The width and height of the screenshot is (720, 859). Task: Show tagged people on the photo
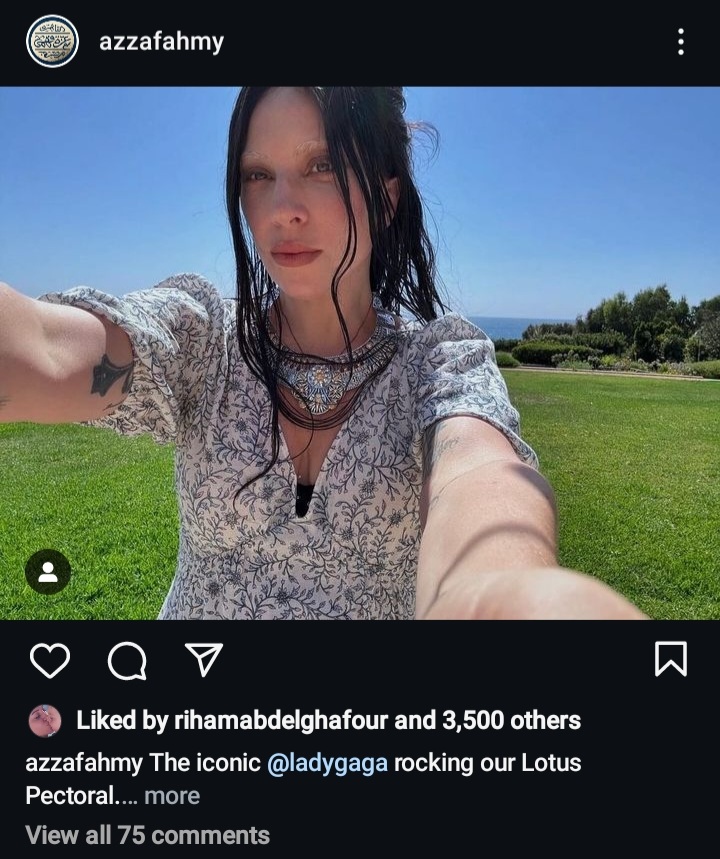pyautogui.click(x=48, y=572)
